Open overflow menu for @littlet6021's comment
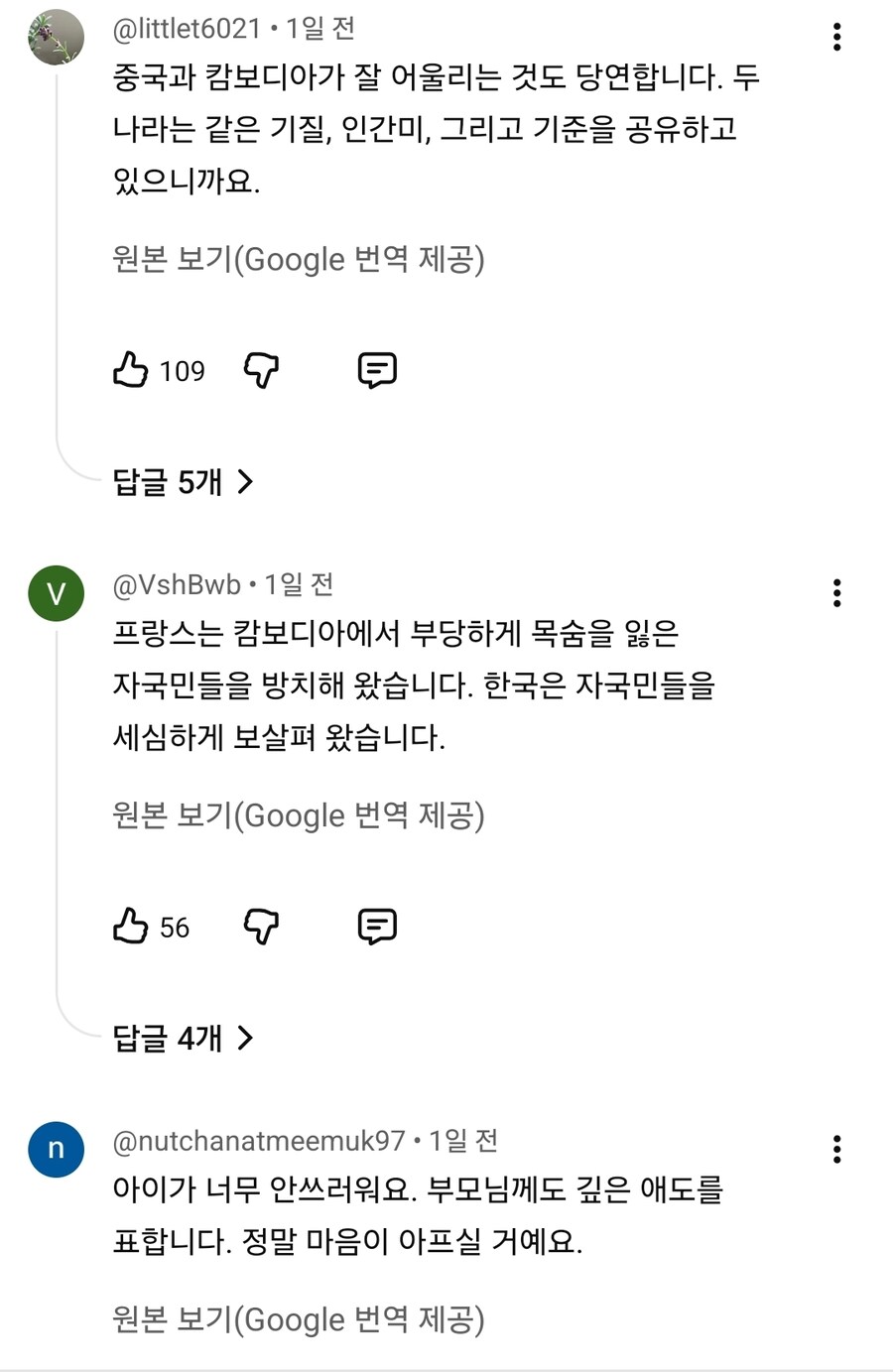 pos(837,38)
